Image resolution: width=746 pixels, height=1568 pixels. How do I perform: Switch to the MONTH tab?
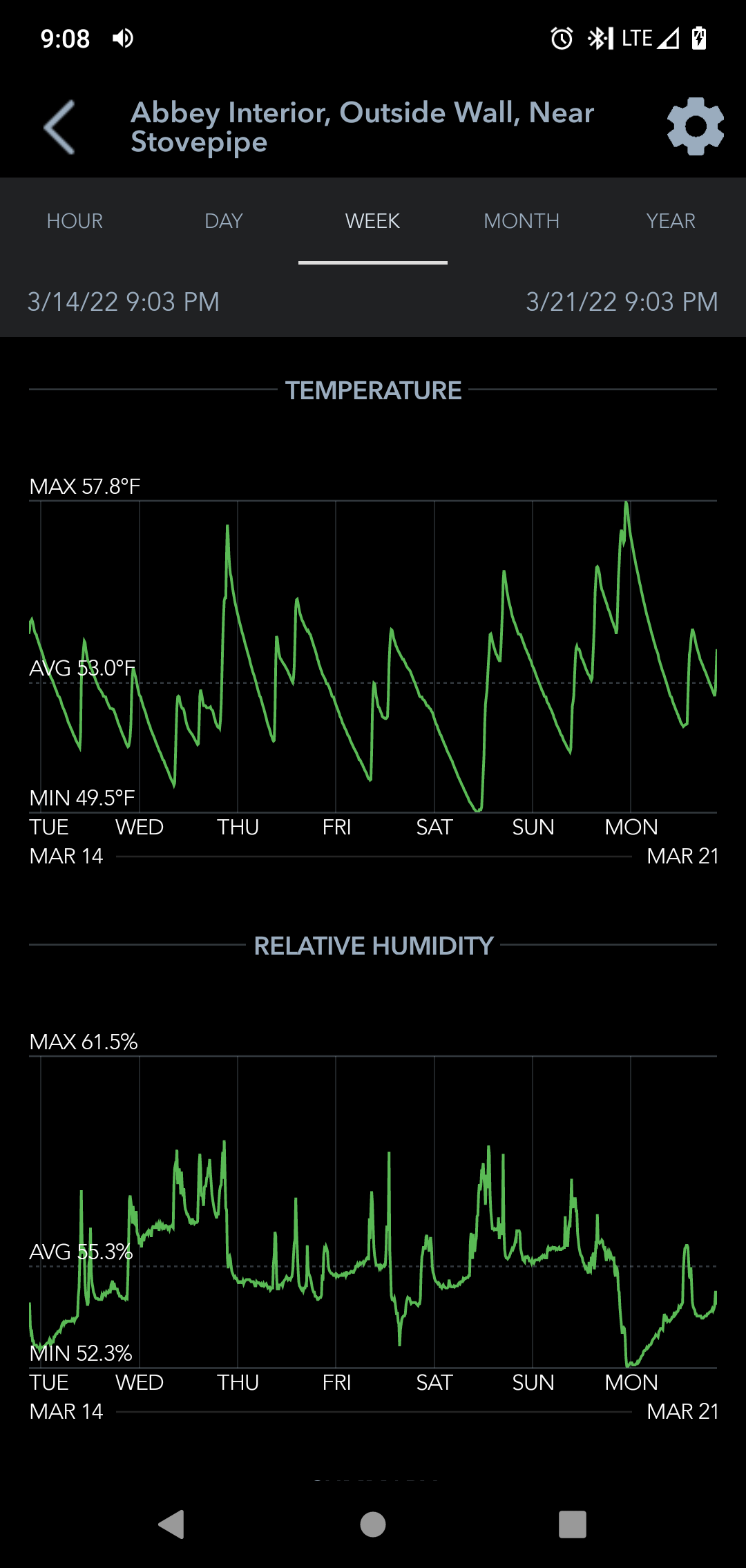[x=522, y=221]
